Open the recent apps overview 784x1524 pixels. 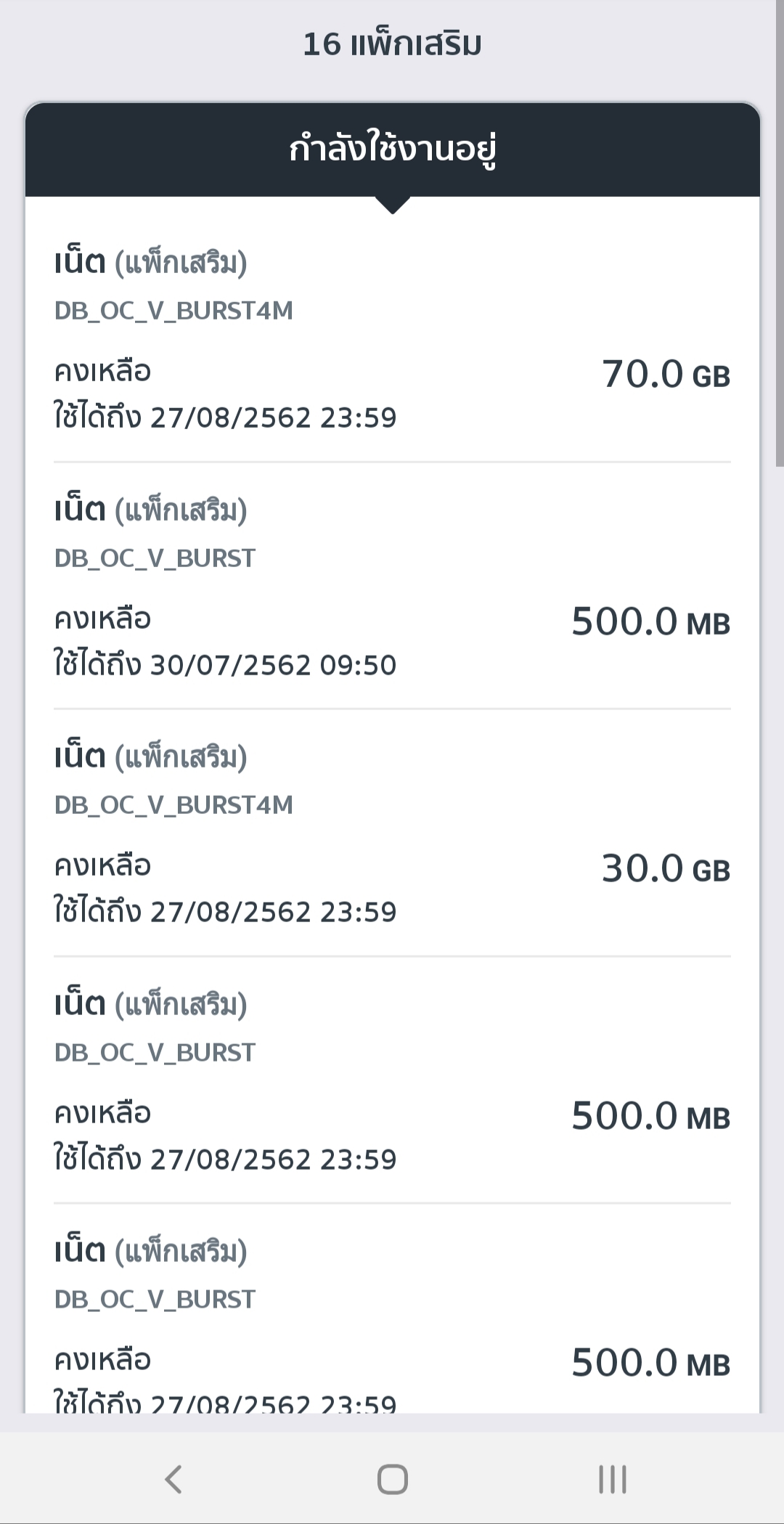612,1479
